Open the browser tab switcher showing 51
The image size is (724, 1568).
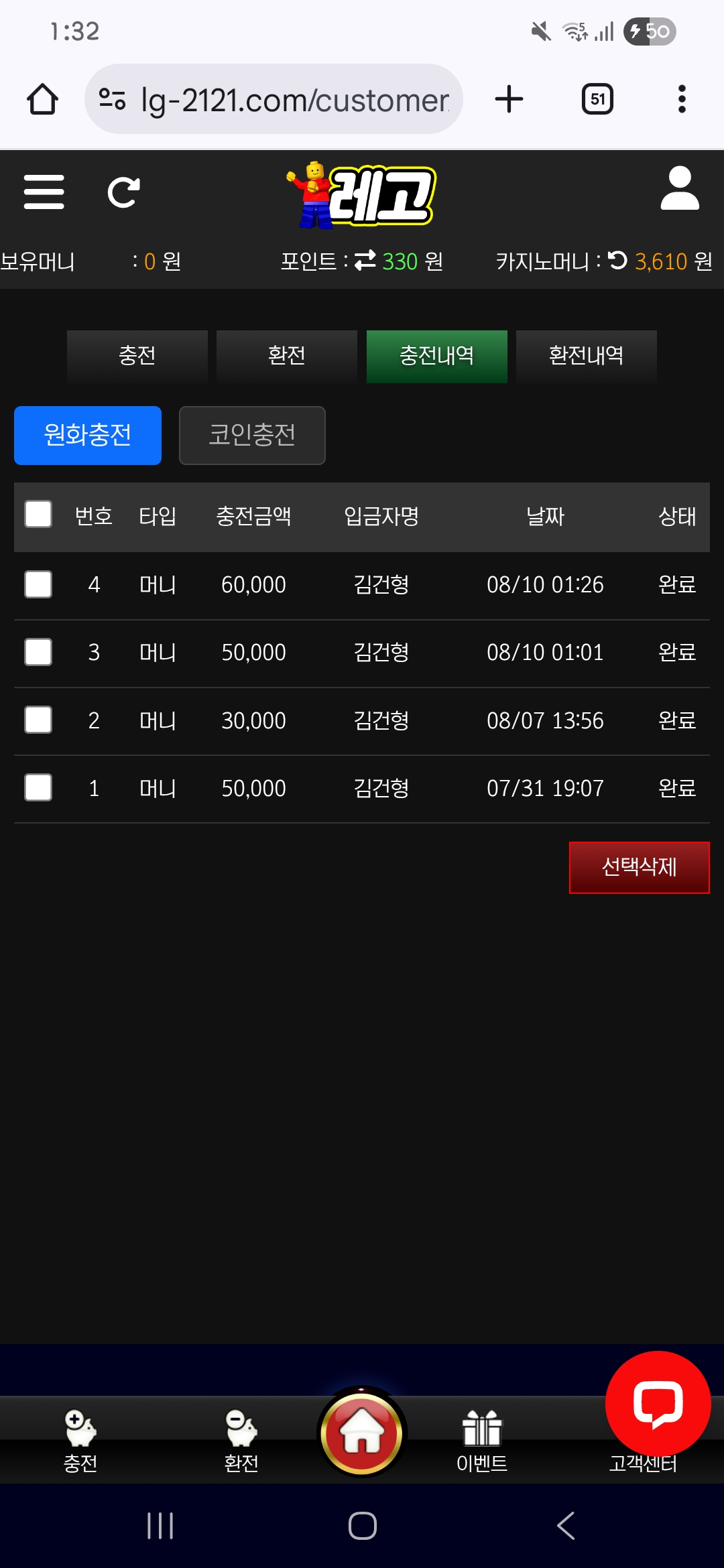click(x=597, y=100)
